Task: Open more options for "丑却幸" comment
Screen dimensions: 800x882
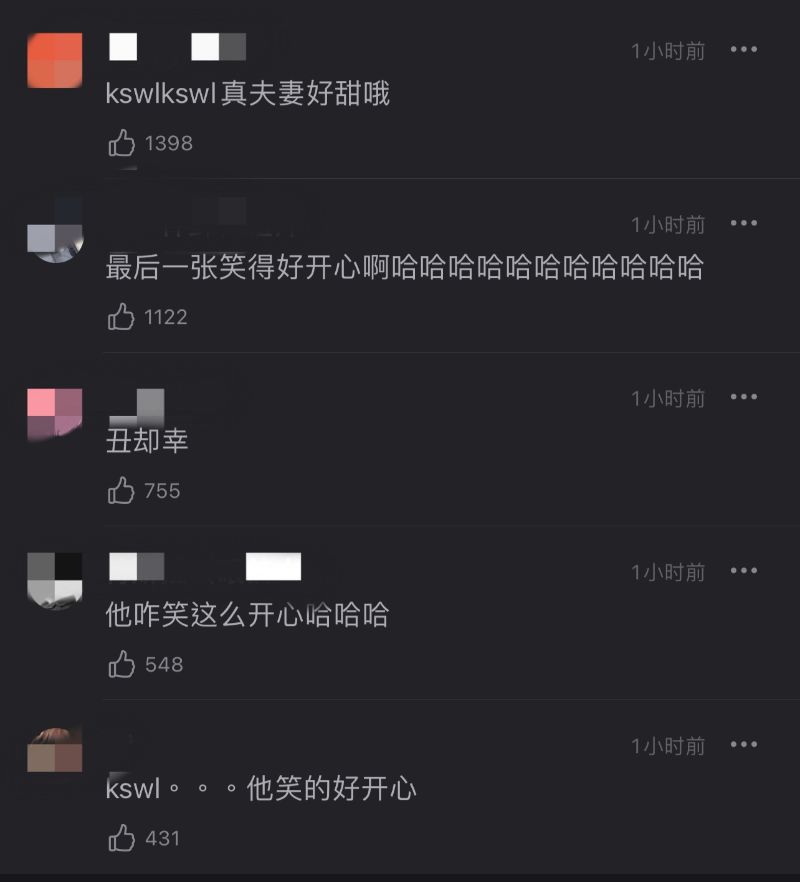Action: 743,398
